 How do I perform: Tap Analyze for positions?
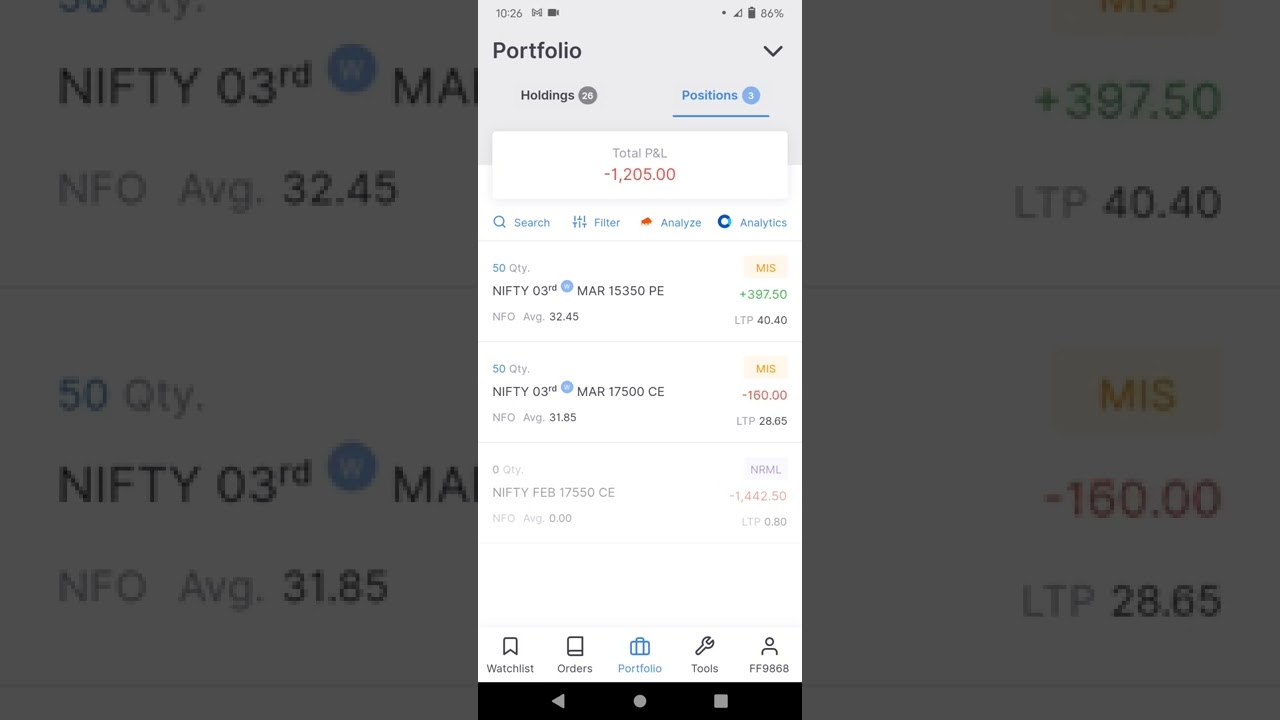(x=670, y=222)
